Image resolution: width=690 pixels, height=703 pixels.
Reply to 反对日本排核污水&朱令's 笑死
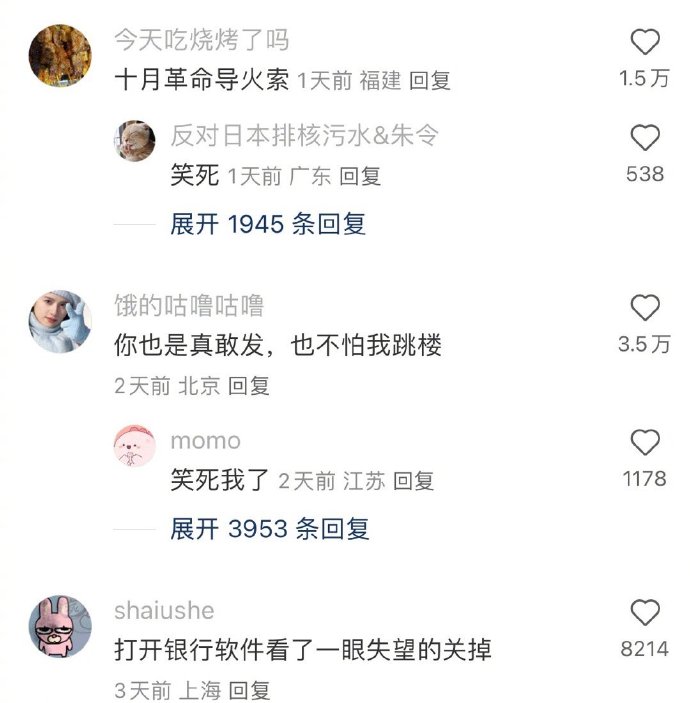360,177
